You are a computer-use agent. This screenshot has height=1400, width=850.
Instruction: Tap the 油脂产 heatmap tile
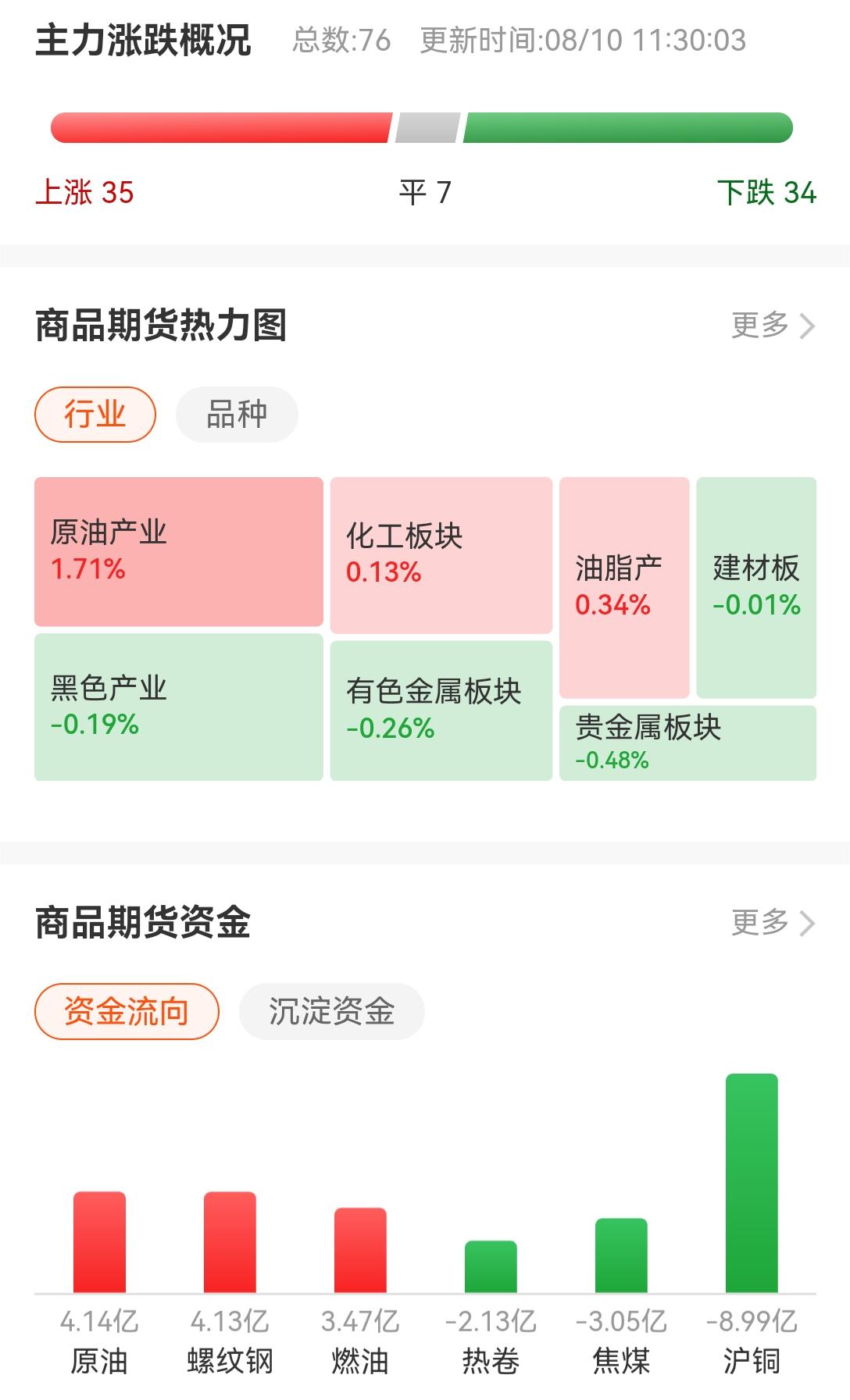coord(623,587)
